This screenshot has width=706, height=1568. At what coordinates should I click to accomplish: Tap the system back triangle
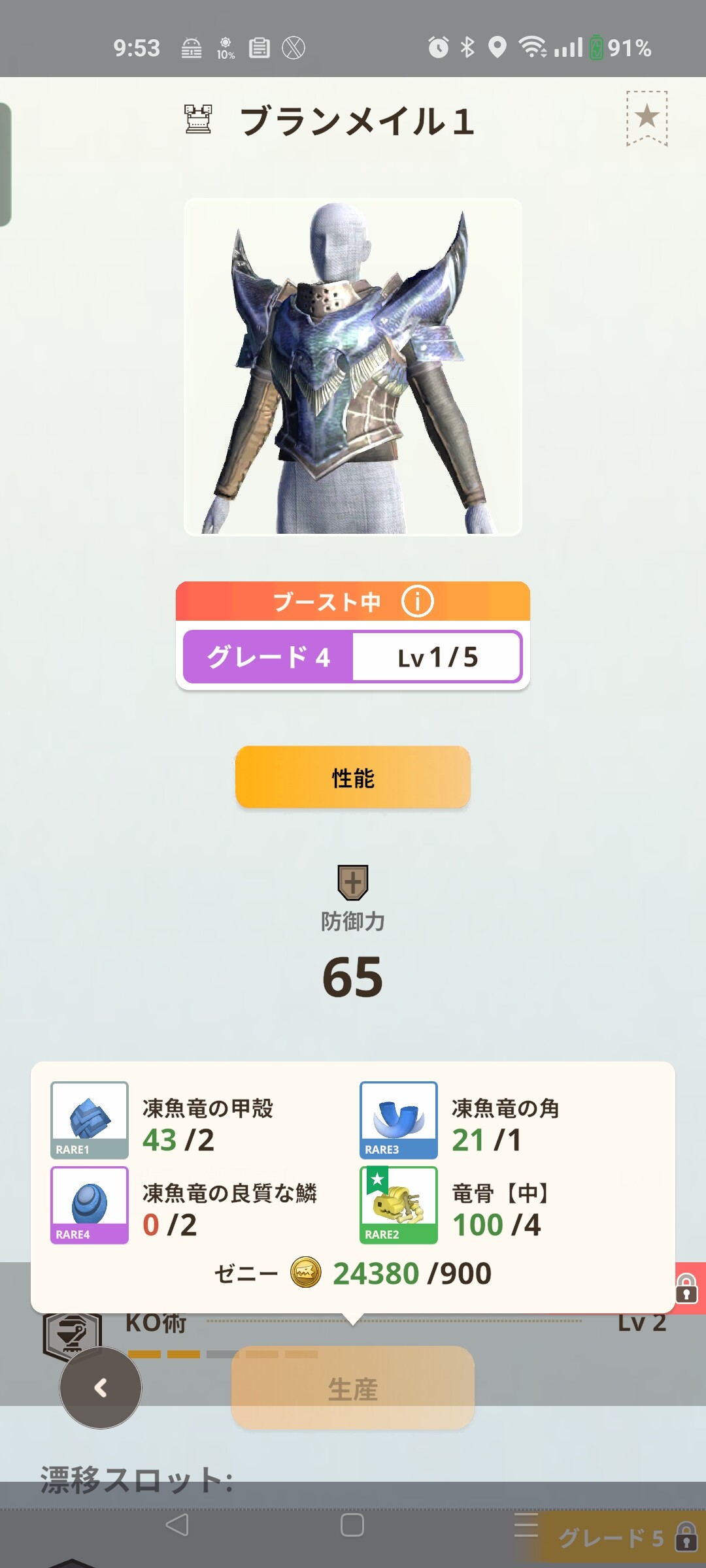(x=177, y=1525)
